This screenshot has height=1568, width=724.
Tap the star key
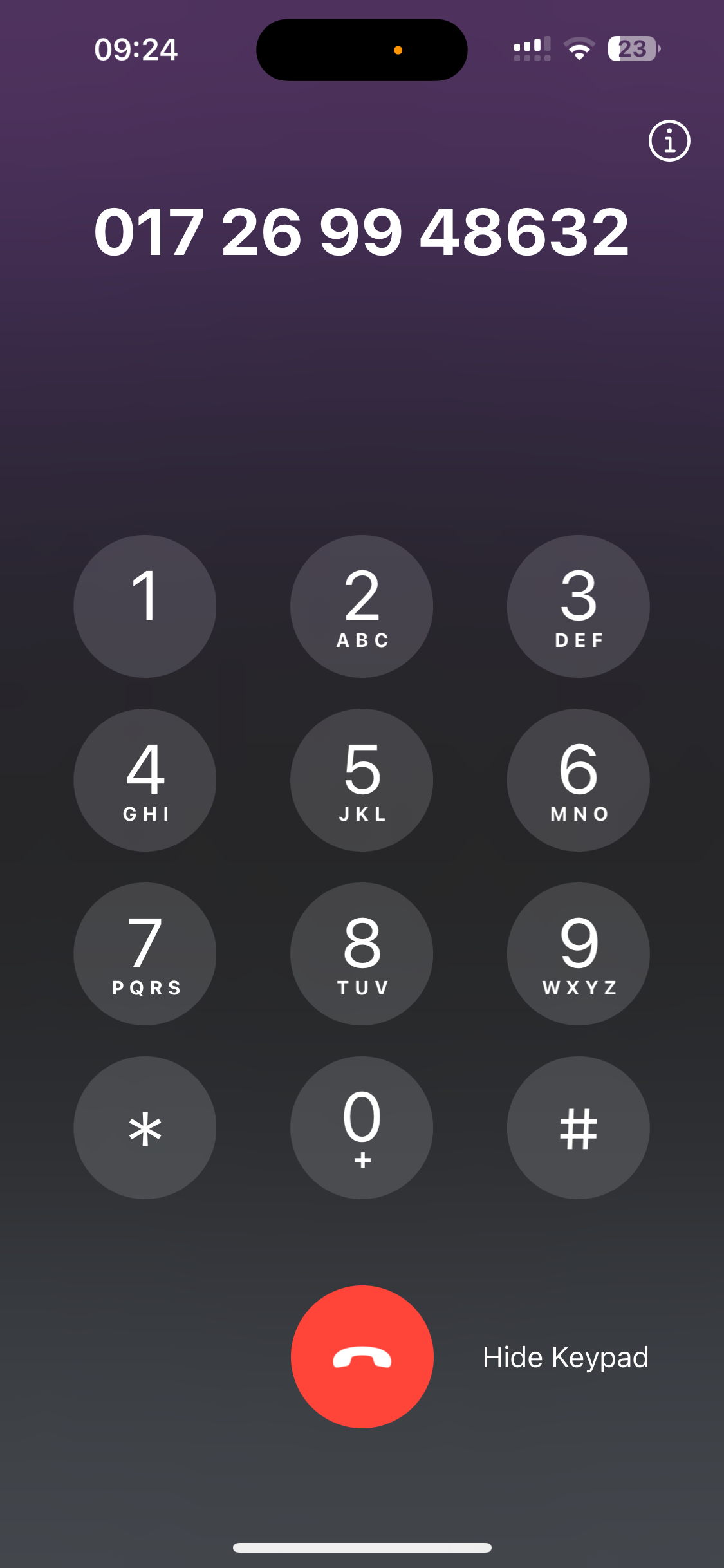tap(145, 1127)
